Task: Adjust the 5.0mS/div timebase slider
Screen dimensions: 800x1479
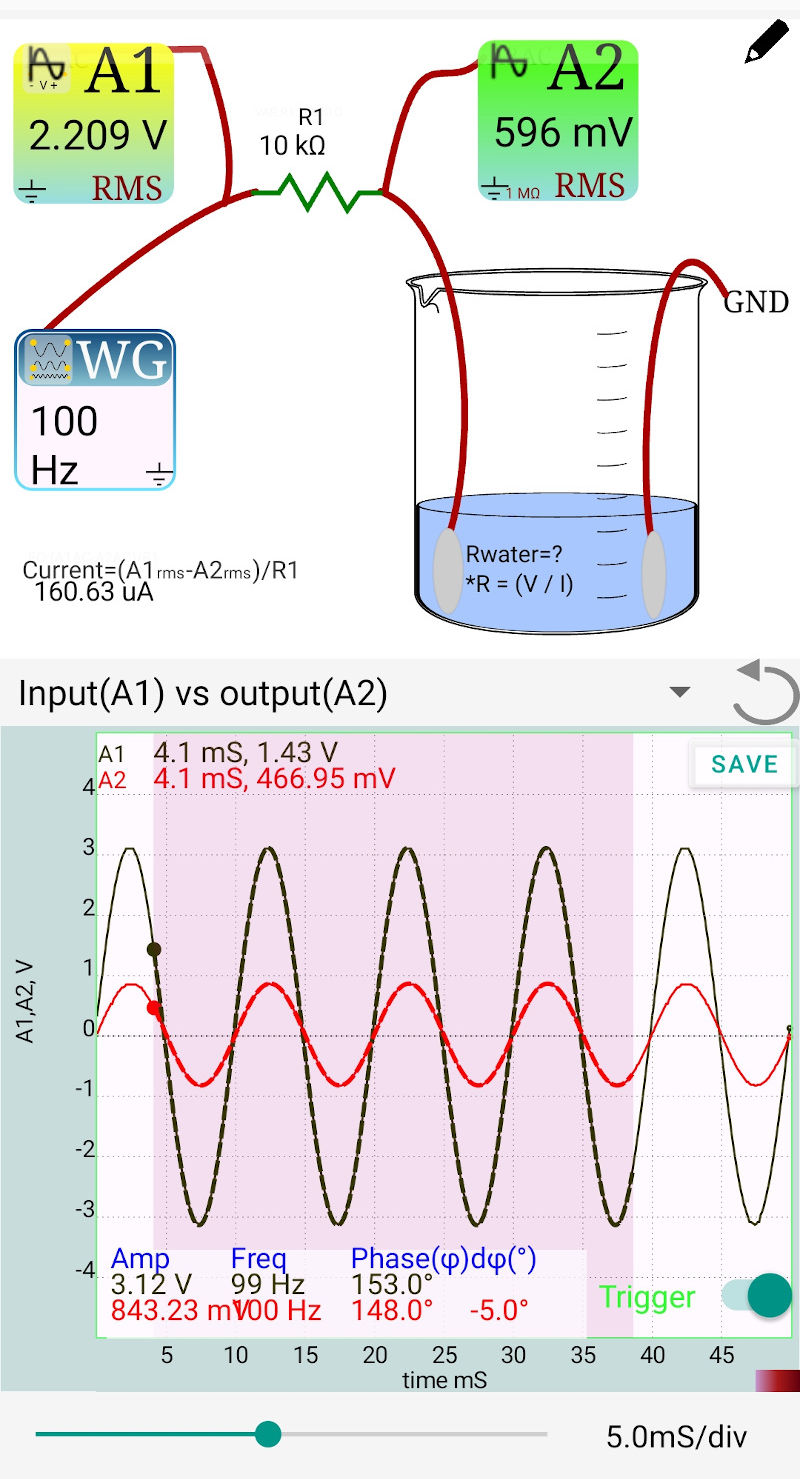Action: coord(268,1435)
